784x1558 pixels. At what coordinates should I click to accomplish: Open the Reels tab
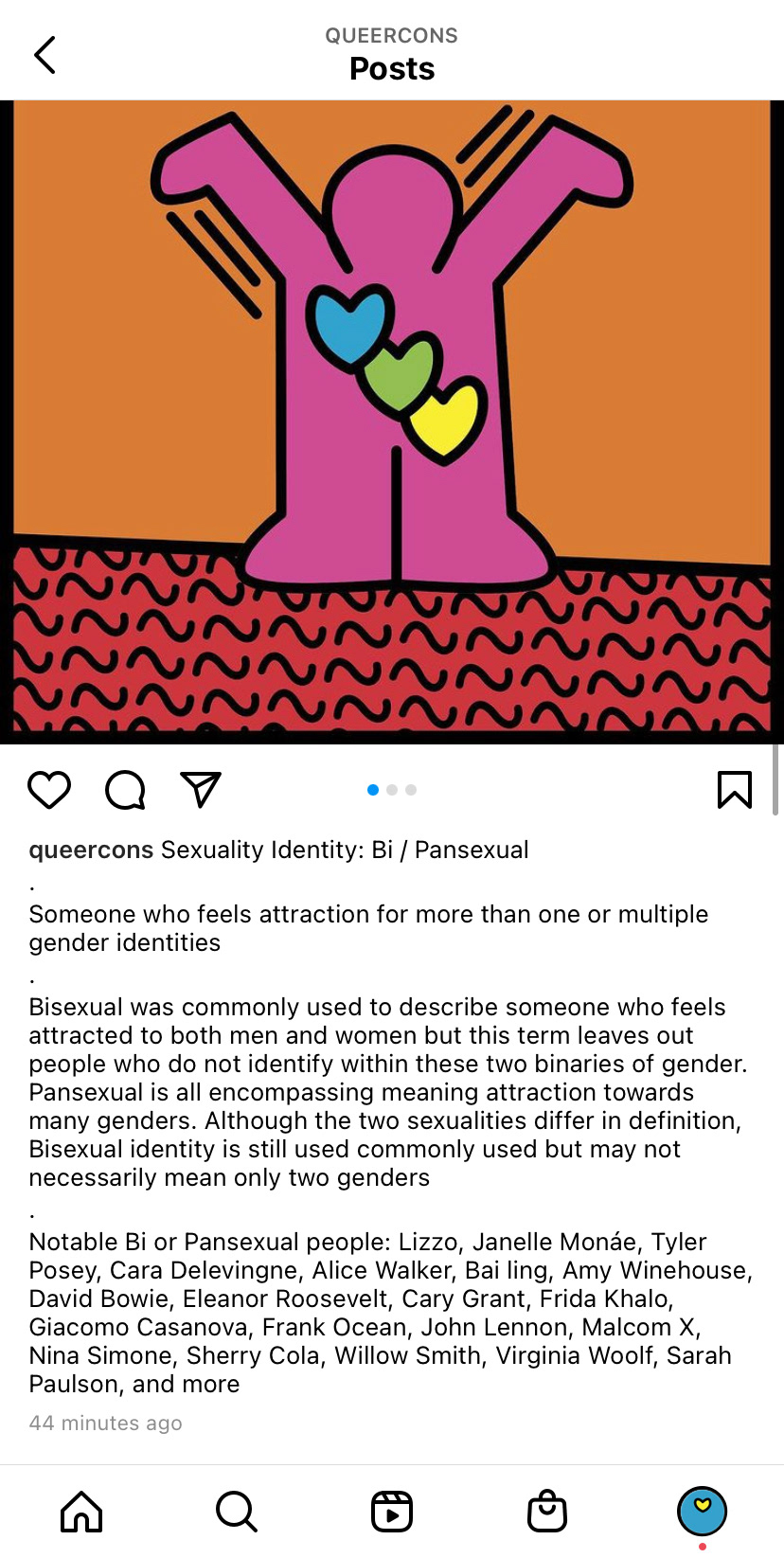392,1512
